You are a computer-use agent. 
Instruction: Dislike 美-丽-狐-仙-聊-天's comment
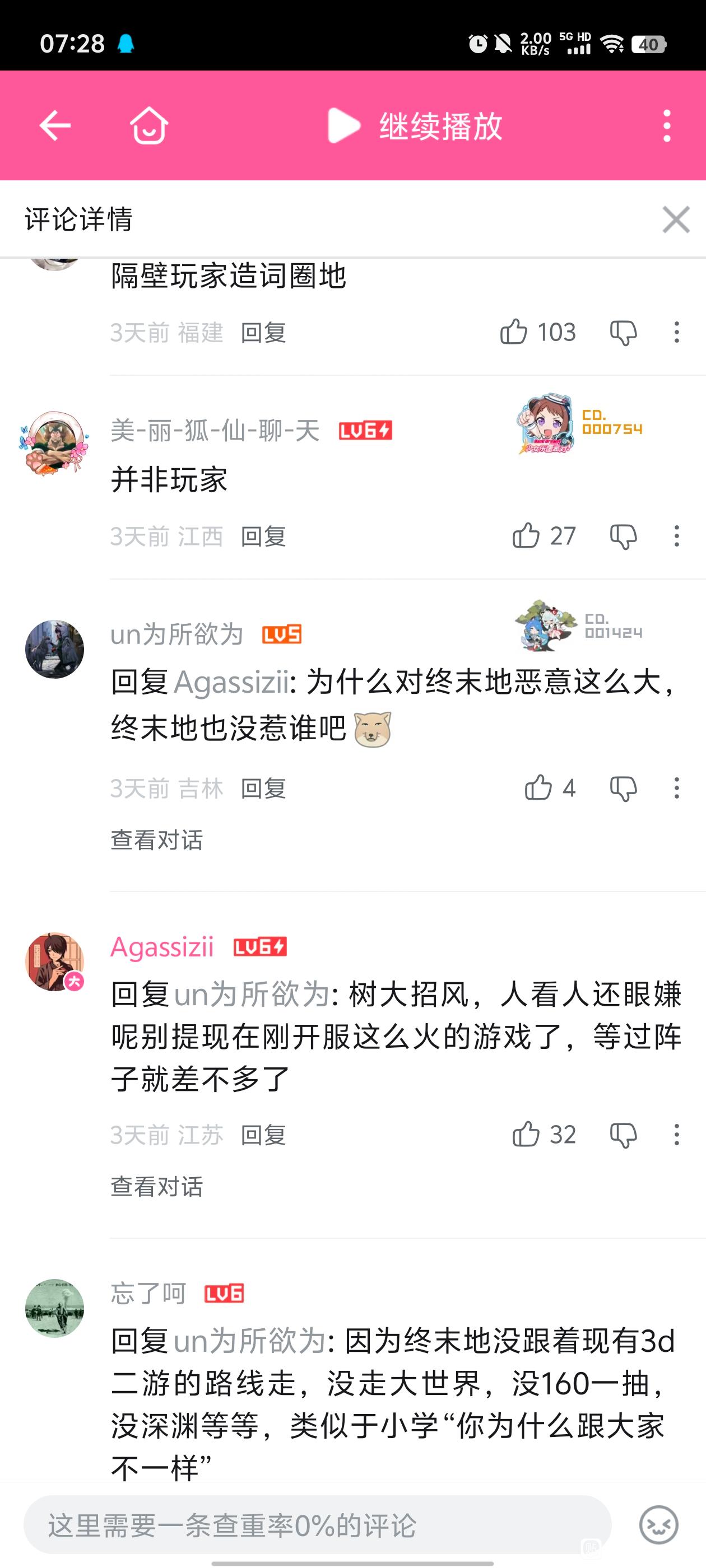coord(623,537)
